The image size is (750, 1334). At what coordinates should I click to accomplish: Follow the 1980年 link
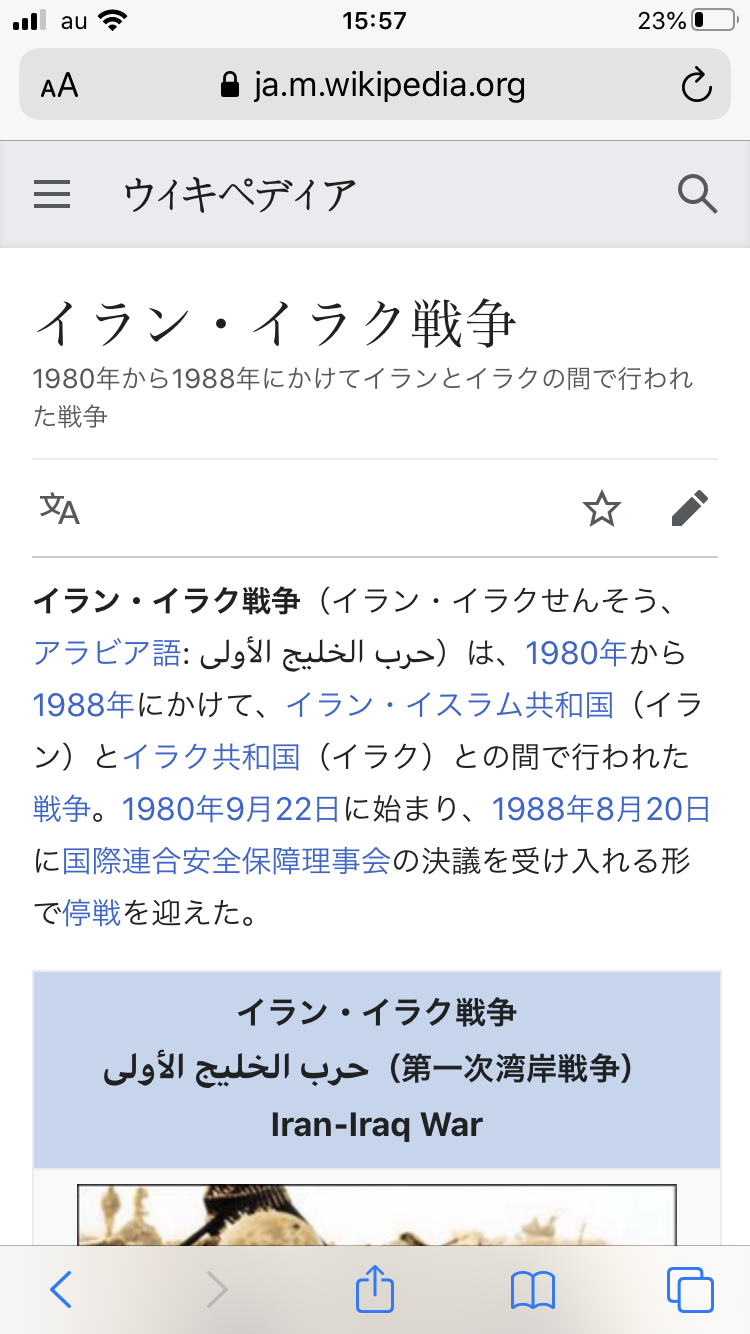576,653
